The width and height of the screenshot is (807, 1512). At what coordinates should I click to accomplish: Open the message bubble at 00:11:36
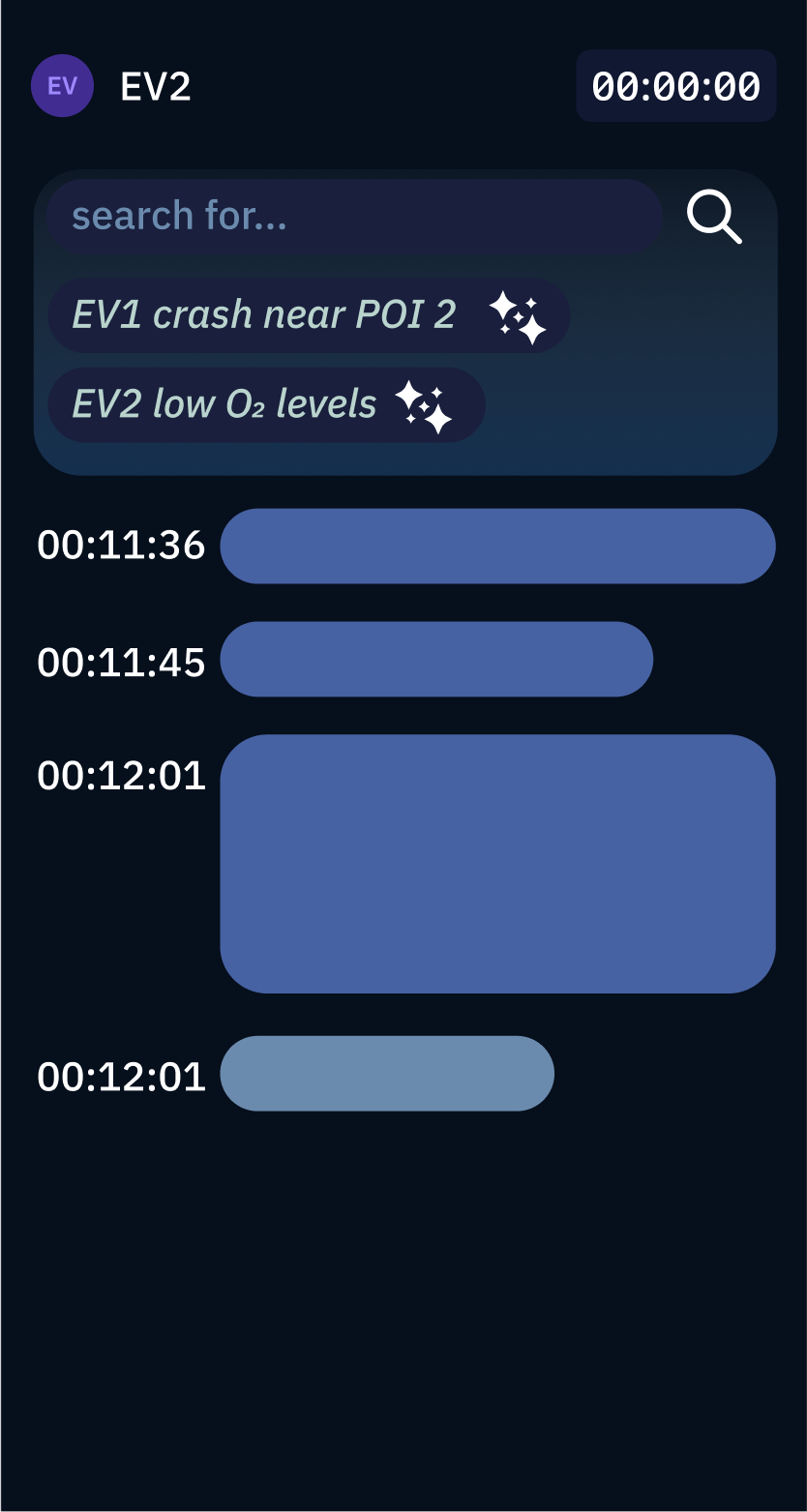497,546
